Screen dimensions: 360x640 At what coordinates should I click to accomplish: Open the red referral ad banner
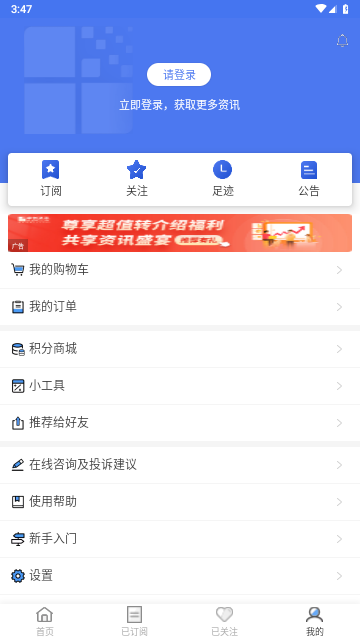click(180, 233)
